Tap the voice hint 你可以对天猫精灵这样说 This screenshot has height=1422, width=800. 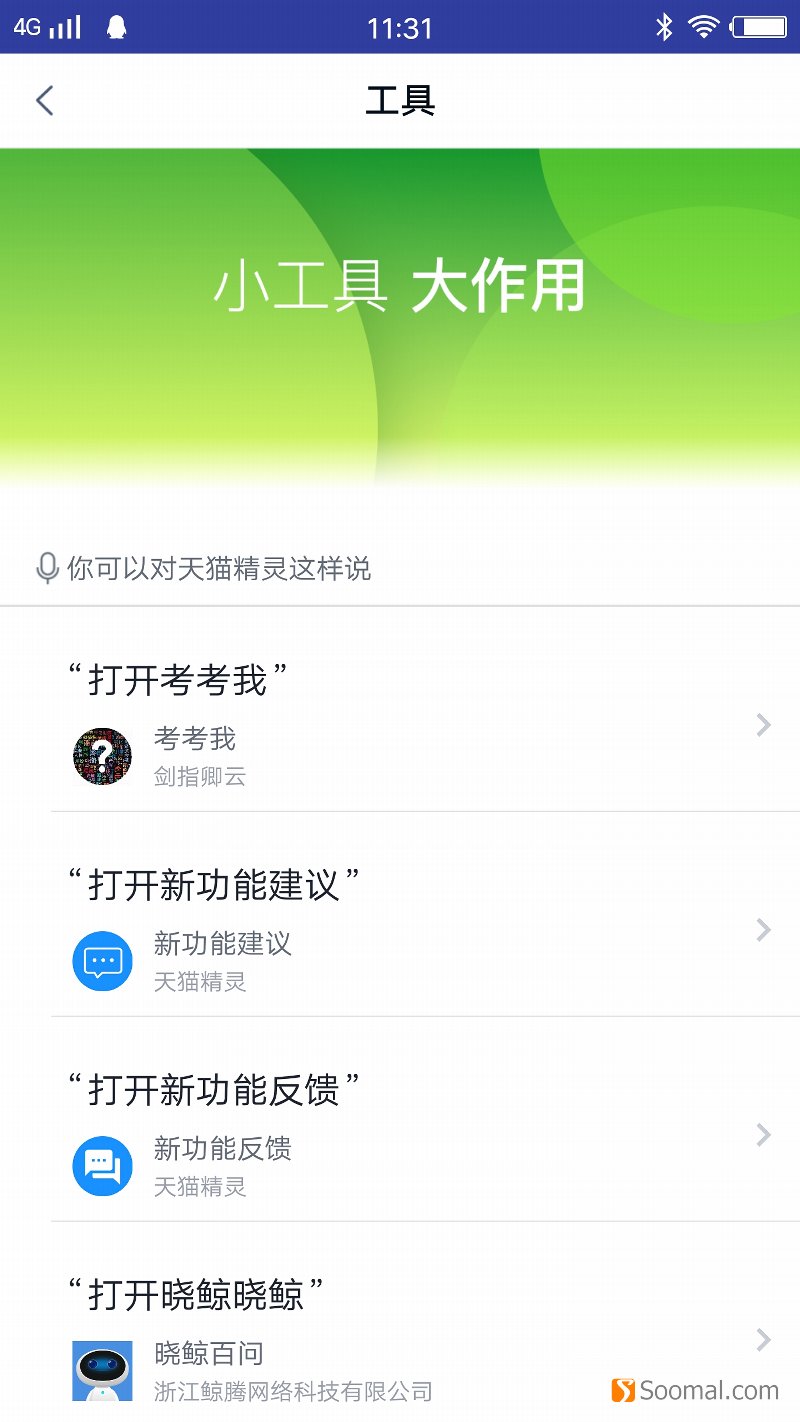click(218, 568)
